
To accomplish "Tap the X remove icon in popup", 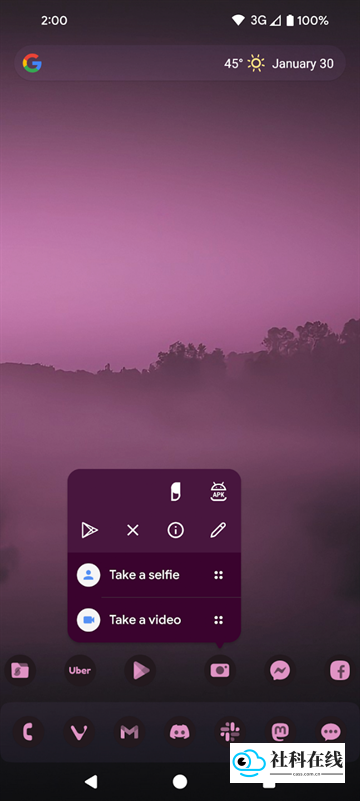I will 133,530.
